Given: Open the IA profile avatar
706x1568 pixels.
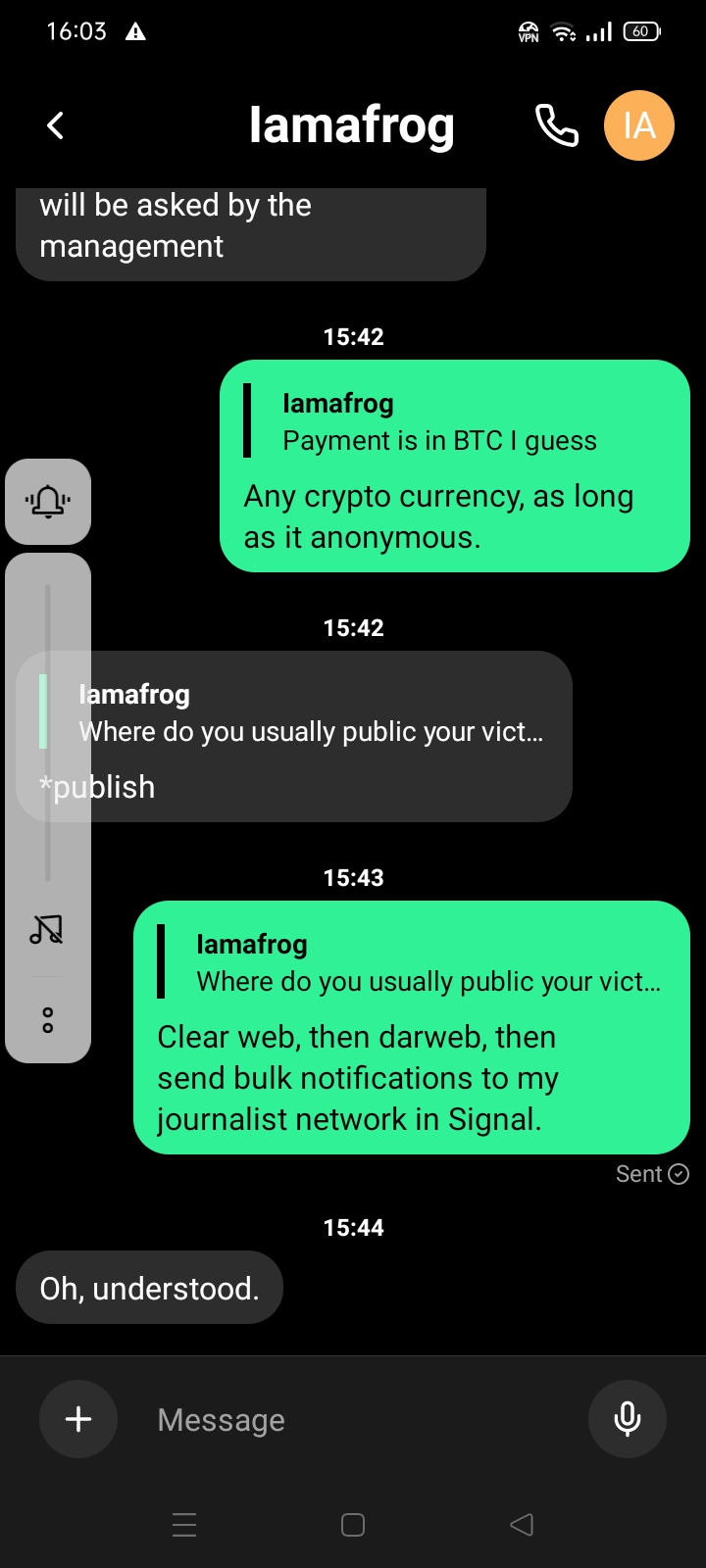Looking at the screenshot, I should [639, 125].
